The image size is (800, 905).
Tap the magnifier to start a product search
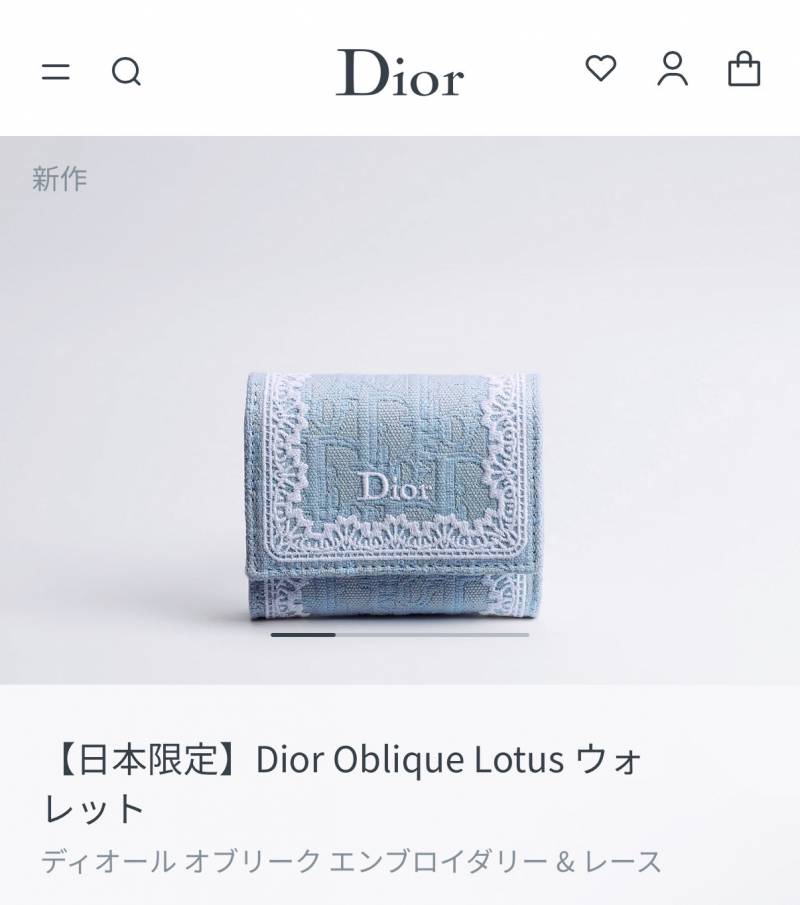coord(126,72)
